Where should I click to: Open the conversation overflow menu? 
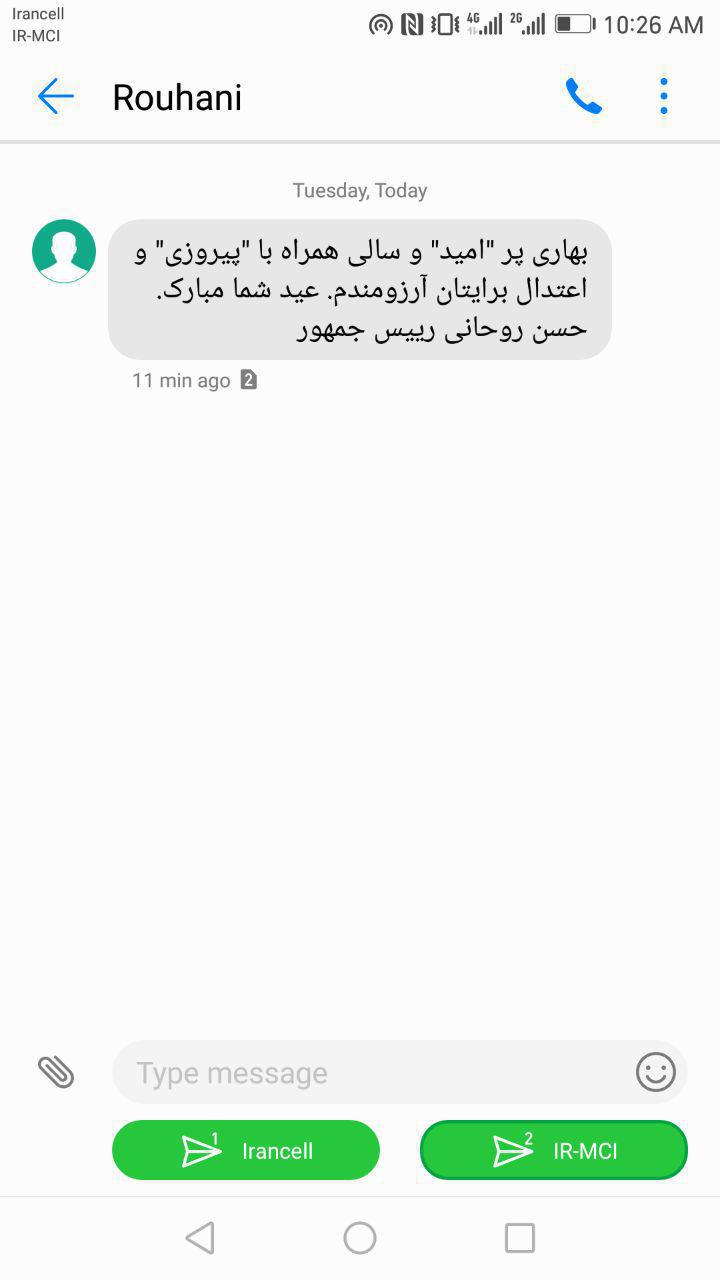click(662, 96)
